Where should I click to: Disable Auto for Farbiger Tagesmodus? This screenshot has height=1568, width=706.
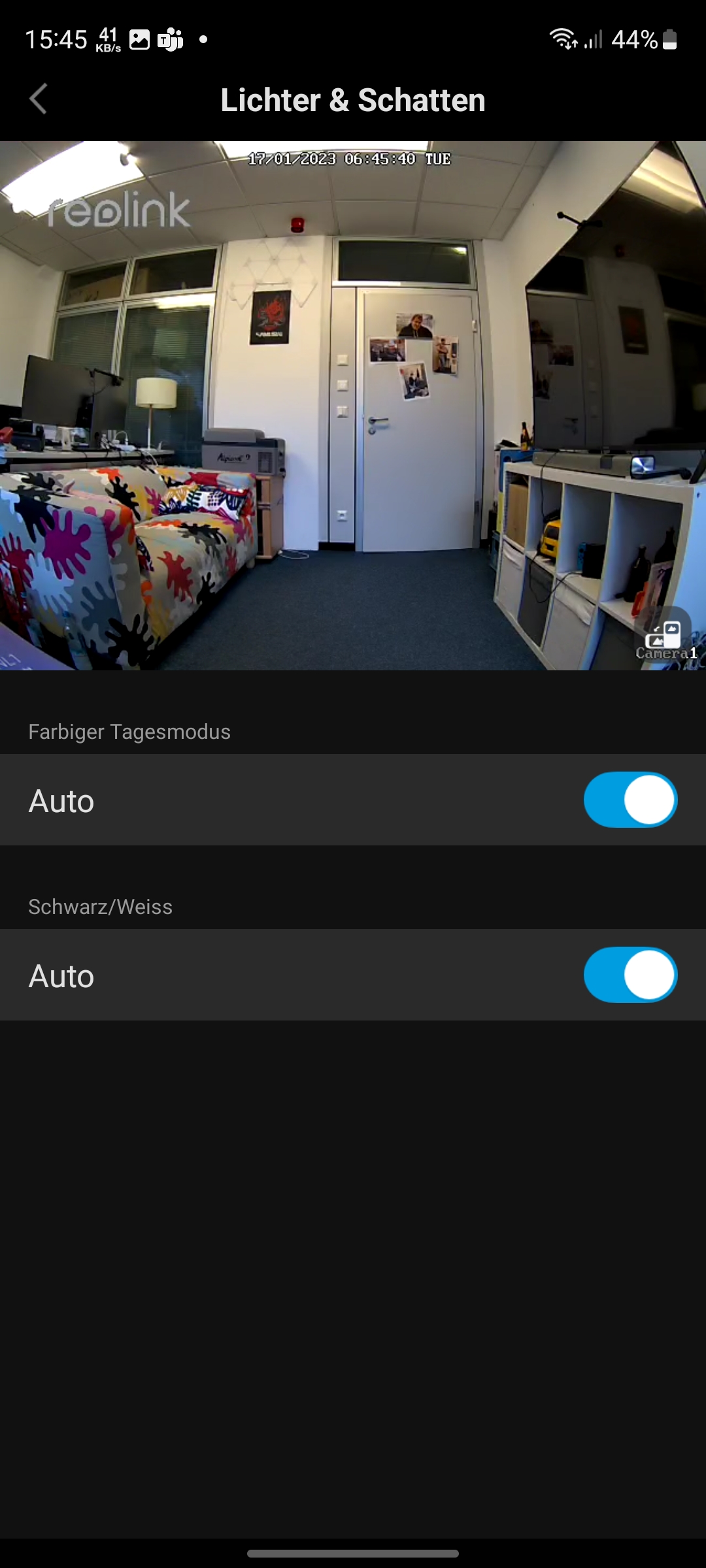click(x=630, y=800)
